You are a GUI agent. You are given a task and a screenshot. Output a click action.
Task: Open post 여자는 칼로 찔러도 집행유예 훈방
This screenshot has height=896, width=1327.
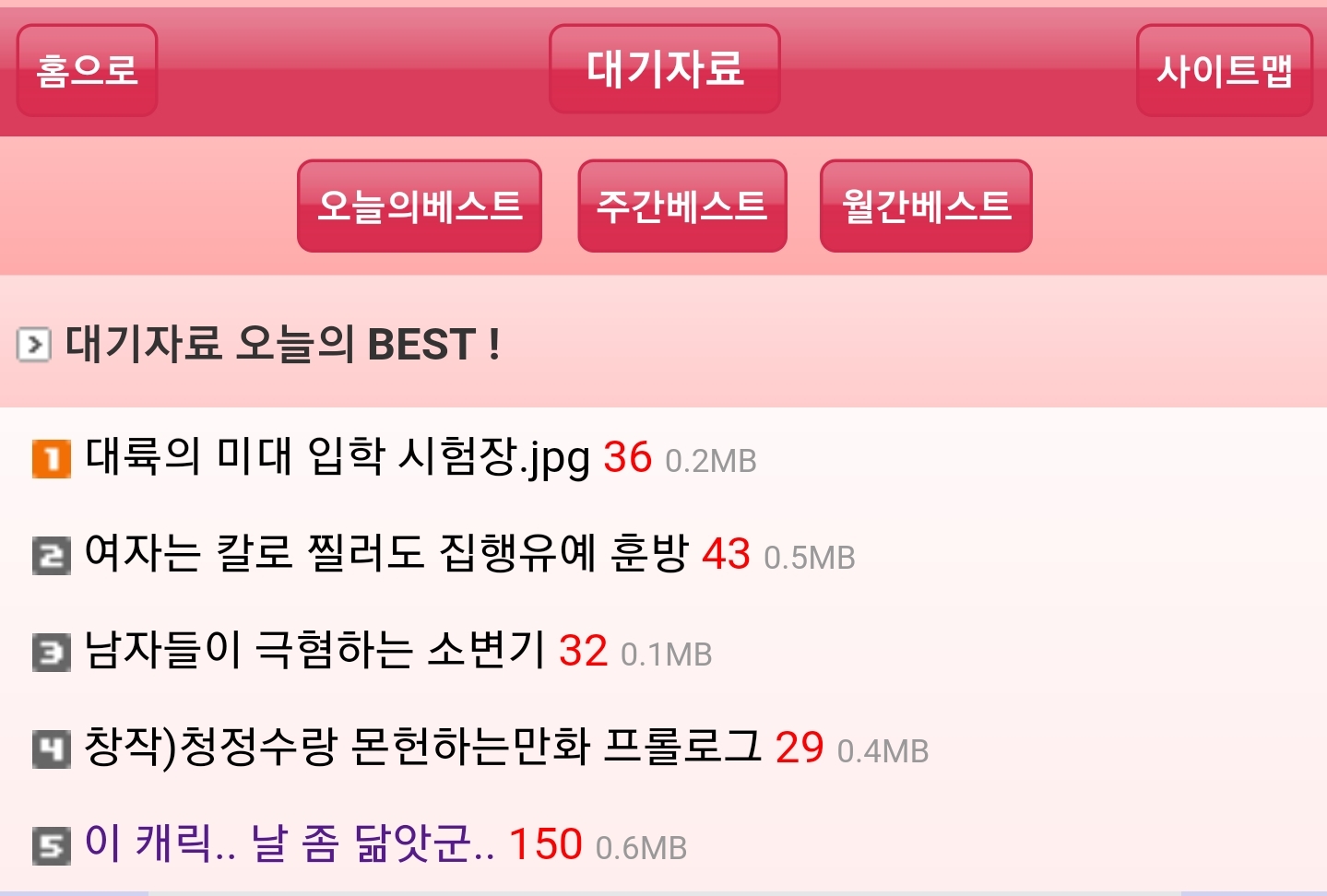click(x=386, y=553)
